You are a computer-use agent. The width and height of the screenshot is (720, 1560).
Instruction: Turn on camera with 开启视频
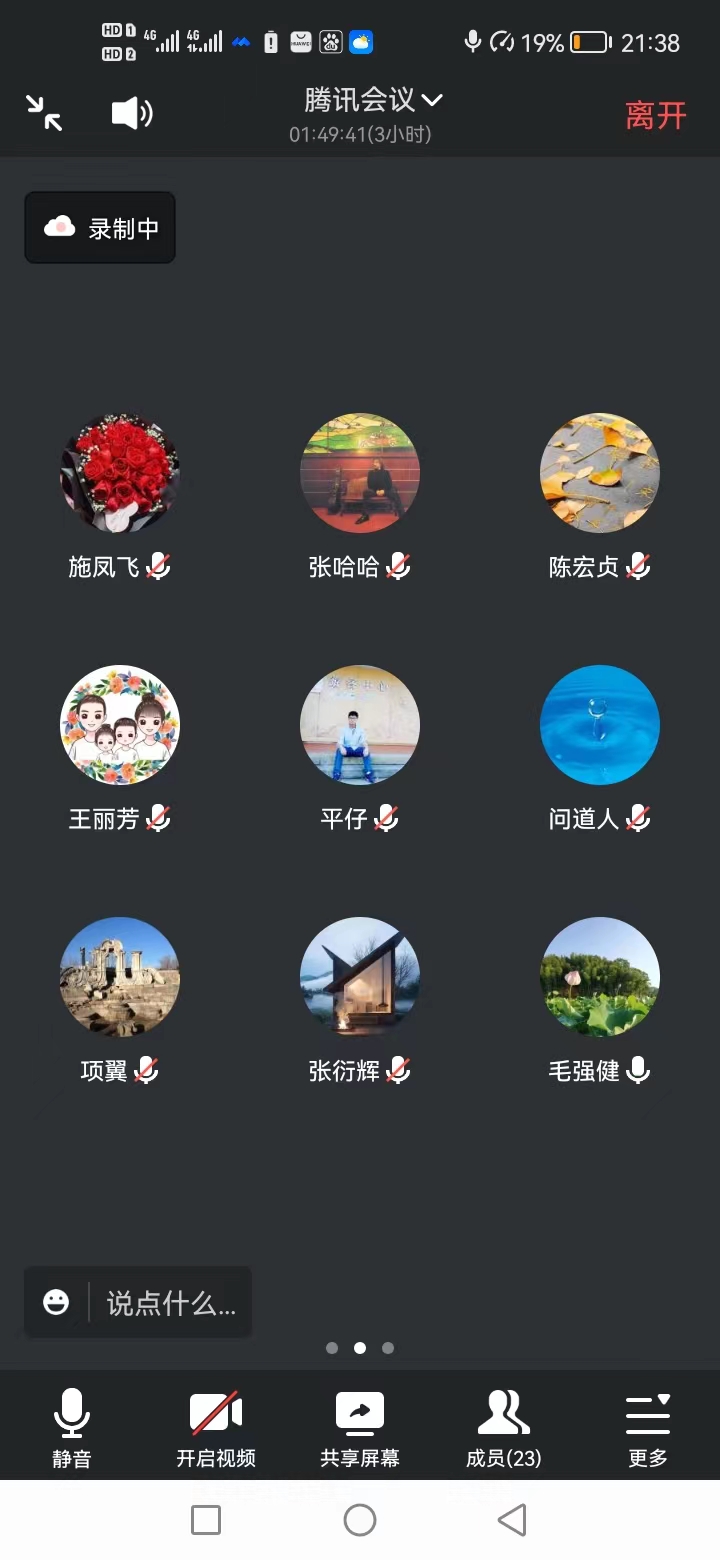click(216, 1427)
